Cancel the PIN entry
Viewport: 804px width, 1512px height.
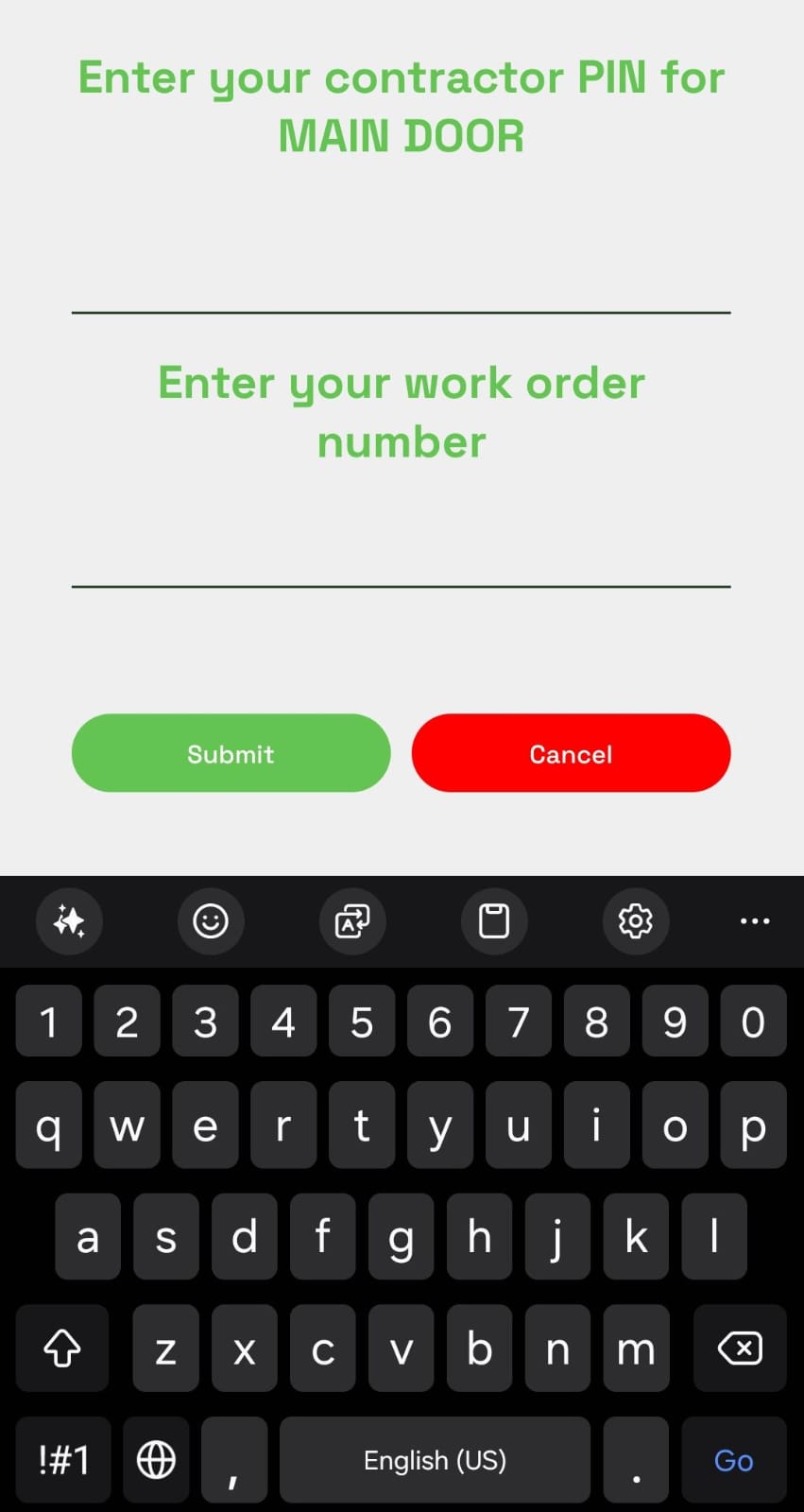tap(571, 753)
